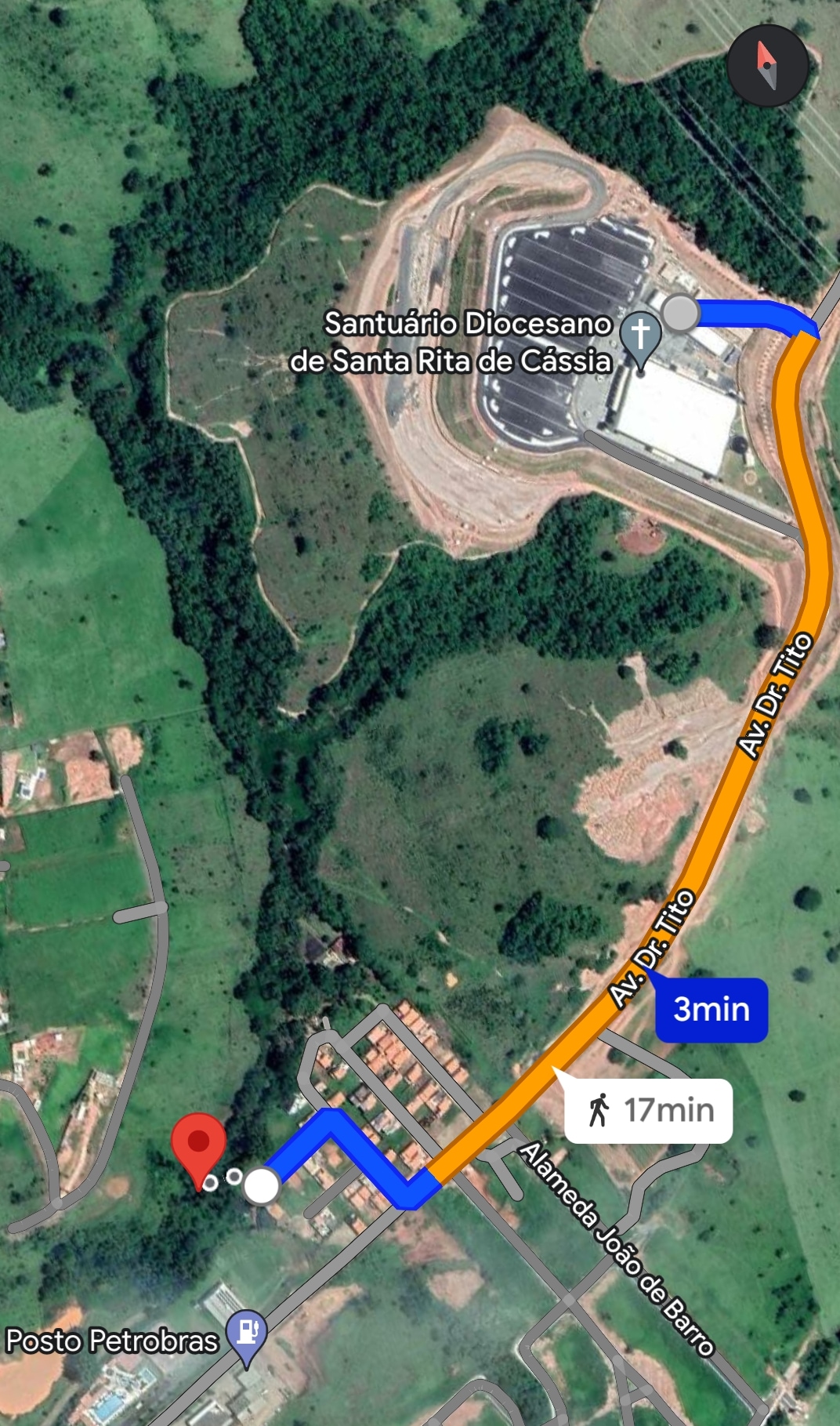This screenshot has height=1426, width=840.
Task: Select the red destination pin
Action: [x=198, y=1150]
